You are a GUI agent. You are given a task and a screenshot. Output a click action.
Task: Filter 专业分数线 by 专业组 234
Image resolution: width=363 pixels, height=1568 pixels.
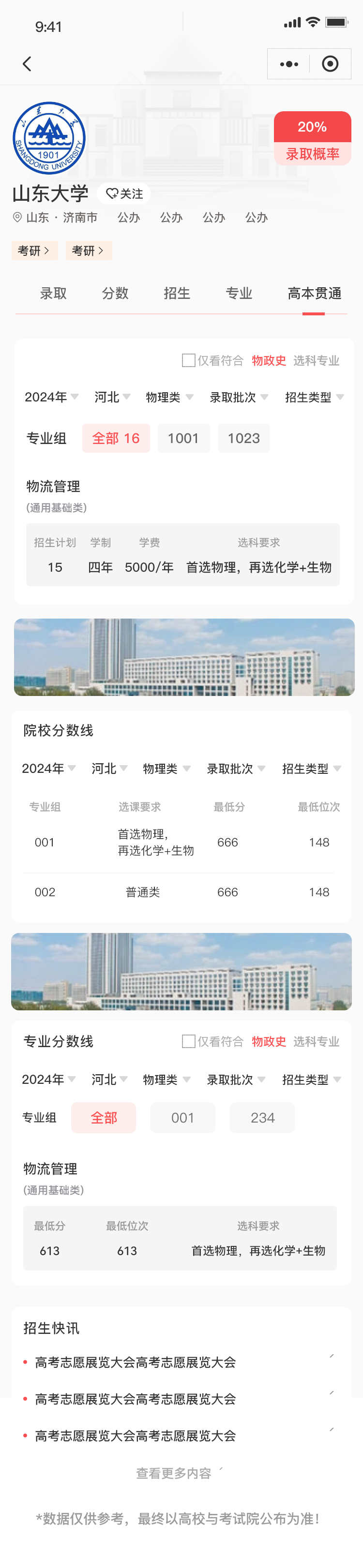[262, 1118]
